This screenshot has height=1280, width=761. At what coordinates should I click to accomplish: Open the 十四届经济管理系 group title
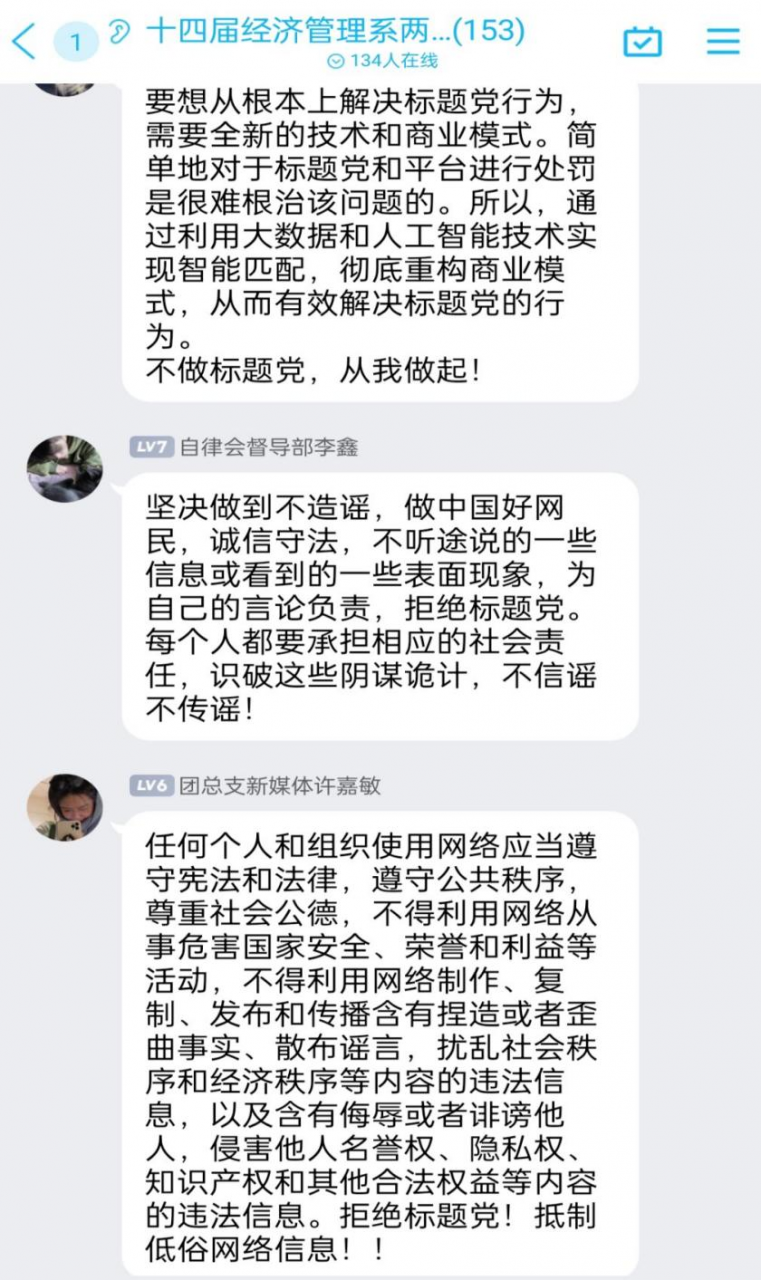[335, 31]
